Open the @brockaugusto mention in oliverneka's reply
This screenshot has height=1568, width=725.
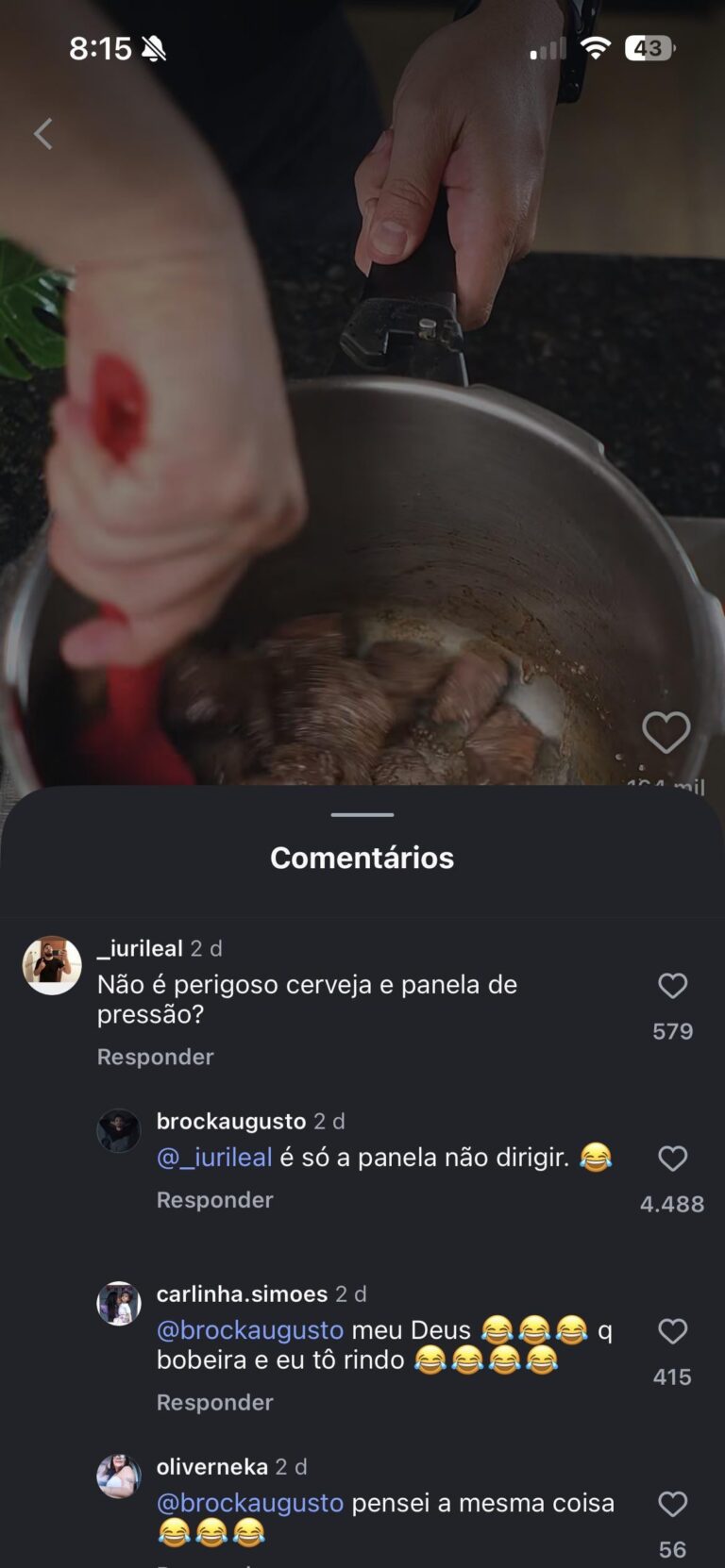pos(250,1503)
